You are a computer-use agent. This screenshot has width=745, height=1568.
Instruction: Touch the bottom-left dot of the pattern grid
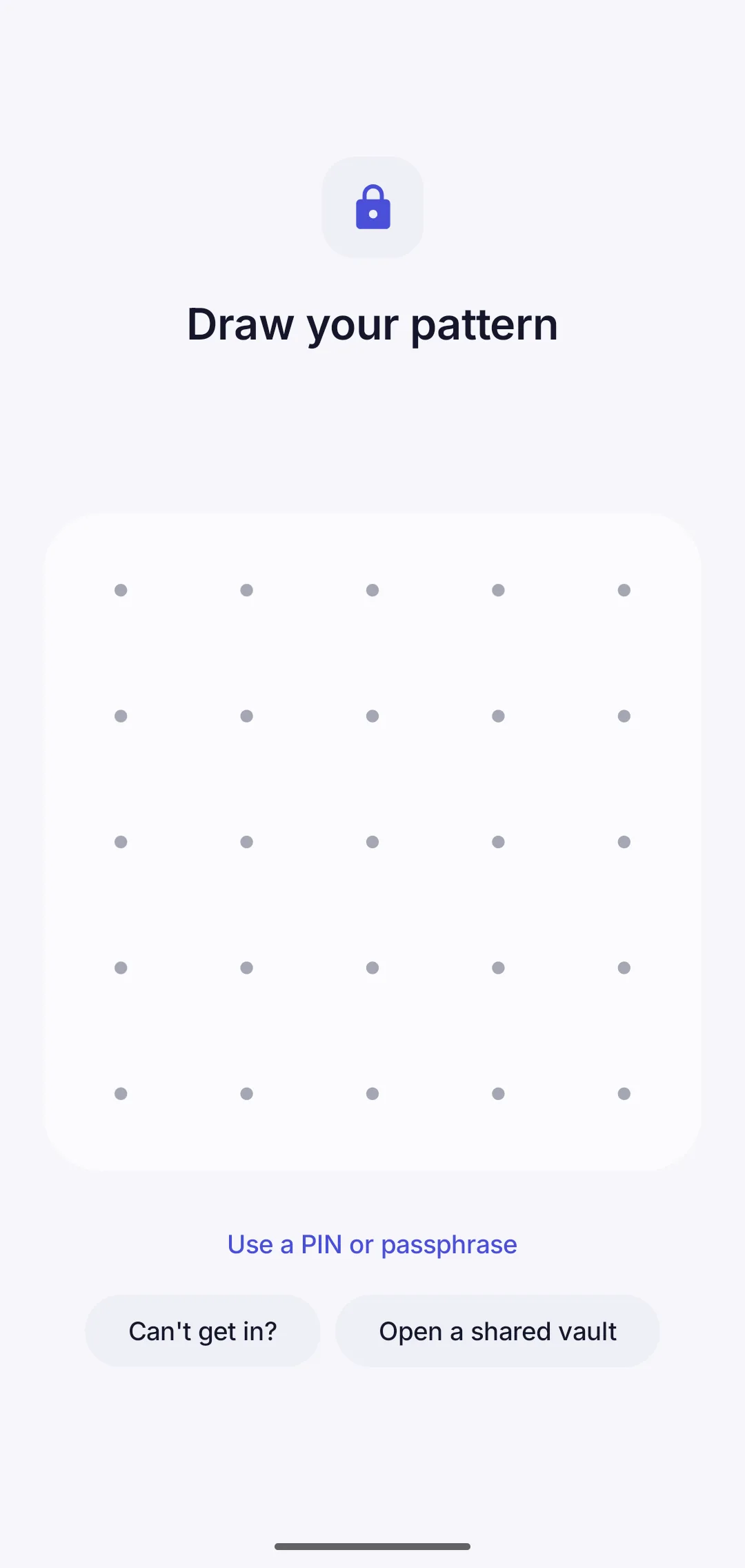[x=121, y=1094]
